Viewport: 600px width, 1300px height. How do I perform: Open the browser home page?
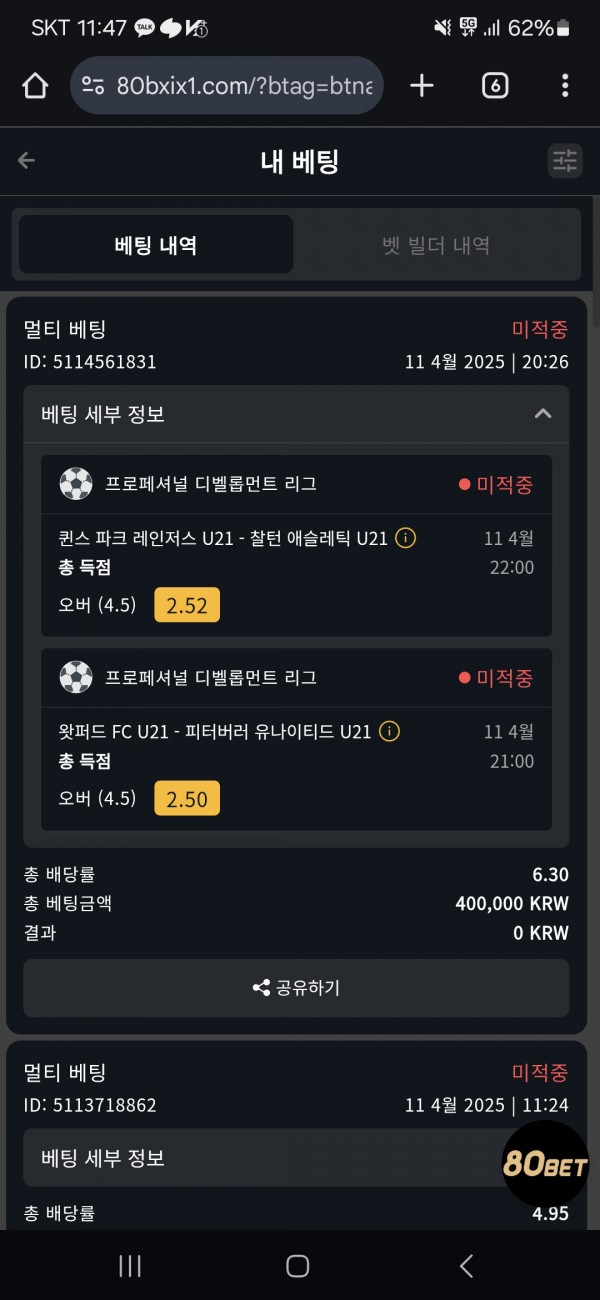click(x=35, y=86)
